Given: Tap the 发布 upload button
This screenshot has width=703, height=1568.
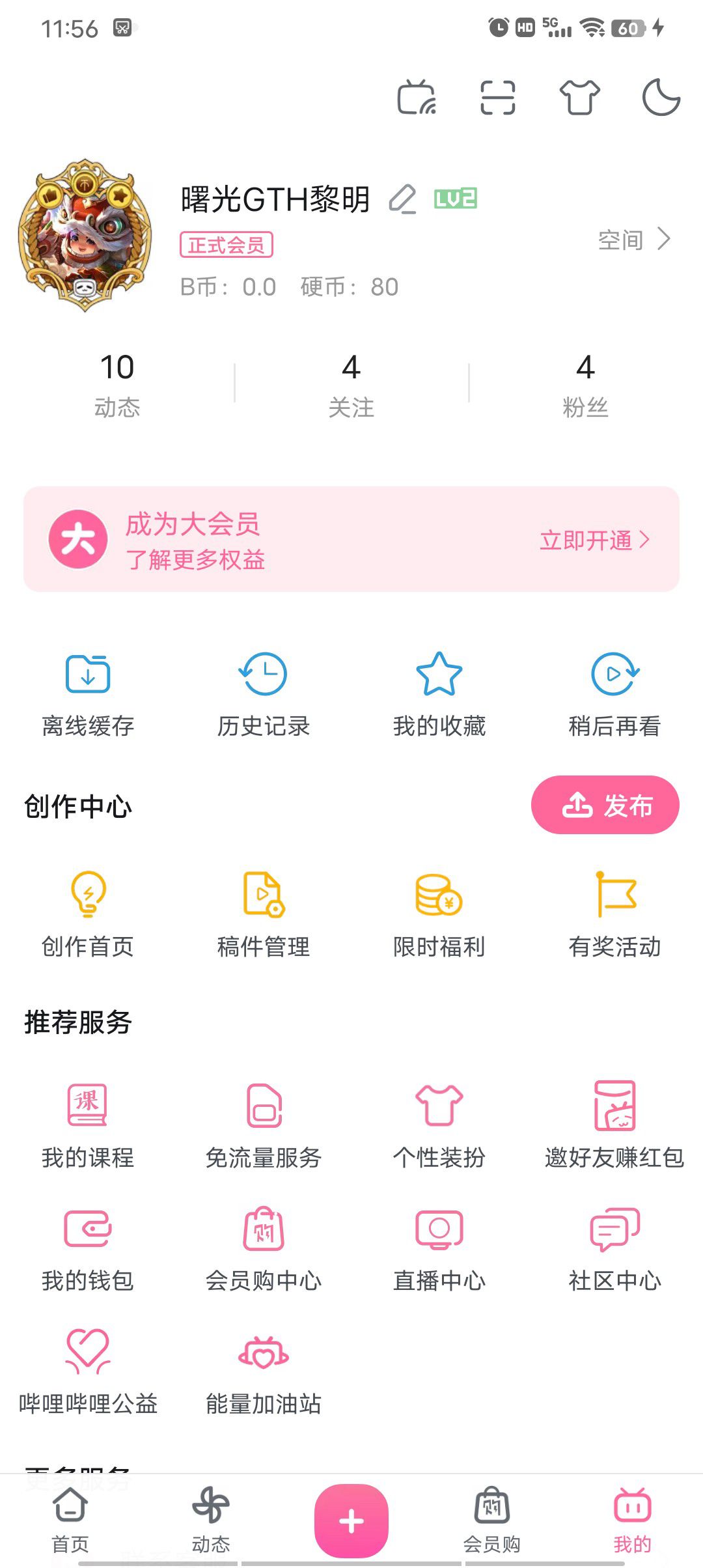Looking at the screenshot, I should coord(605,805).
